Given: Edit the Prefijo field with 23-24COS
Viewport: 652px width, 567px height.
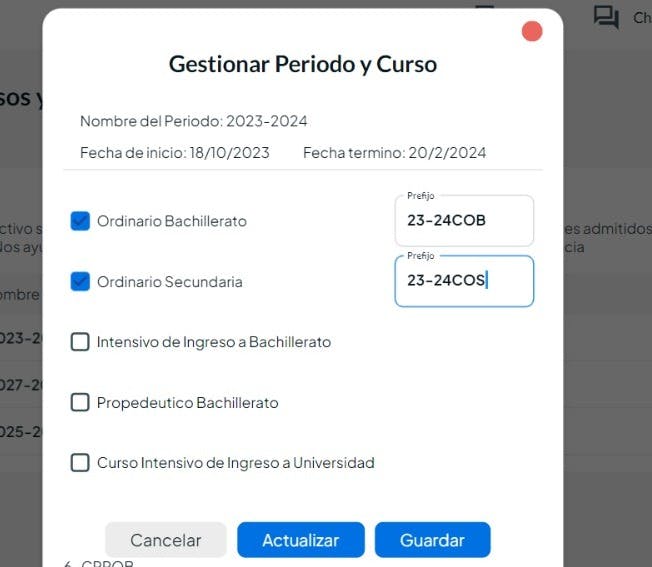Looking at the screenshot, I should tap(464, 281).
